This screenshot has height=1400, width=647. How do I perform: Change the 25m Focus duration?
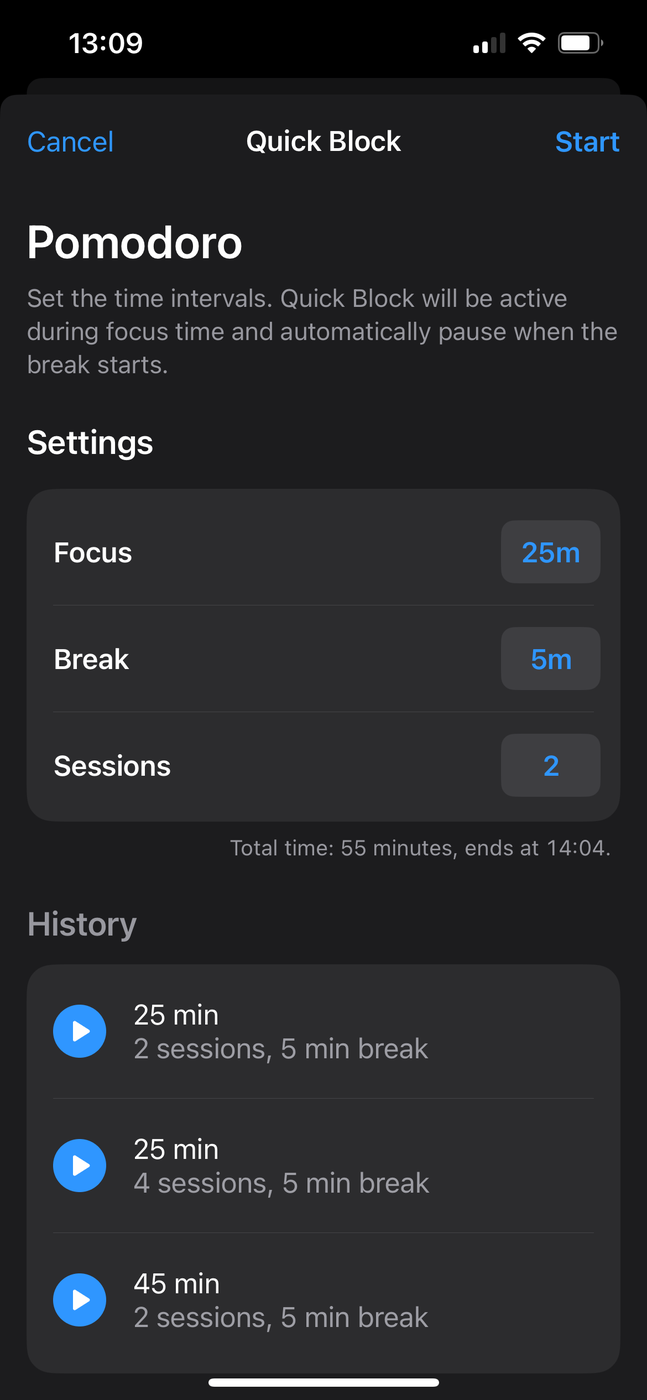click(550, 552)
